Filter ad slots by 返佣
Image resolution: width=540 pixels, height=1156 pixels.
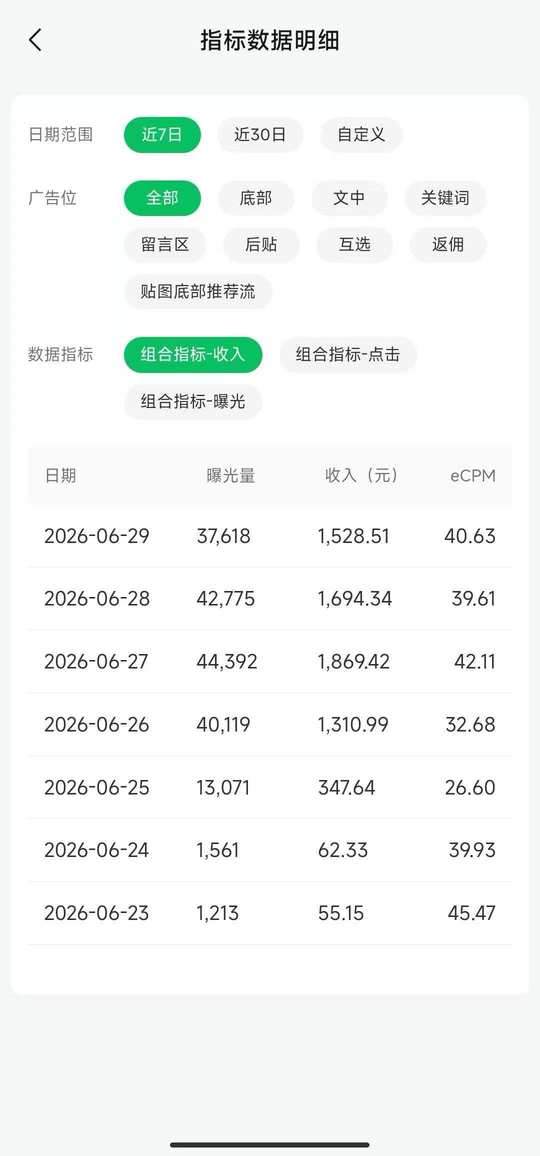click(x=448, y=245)
